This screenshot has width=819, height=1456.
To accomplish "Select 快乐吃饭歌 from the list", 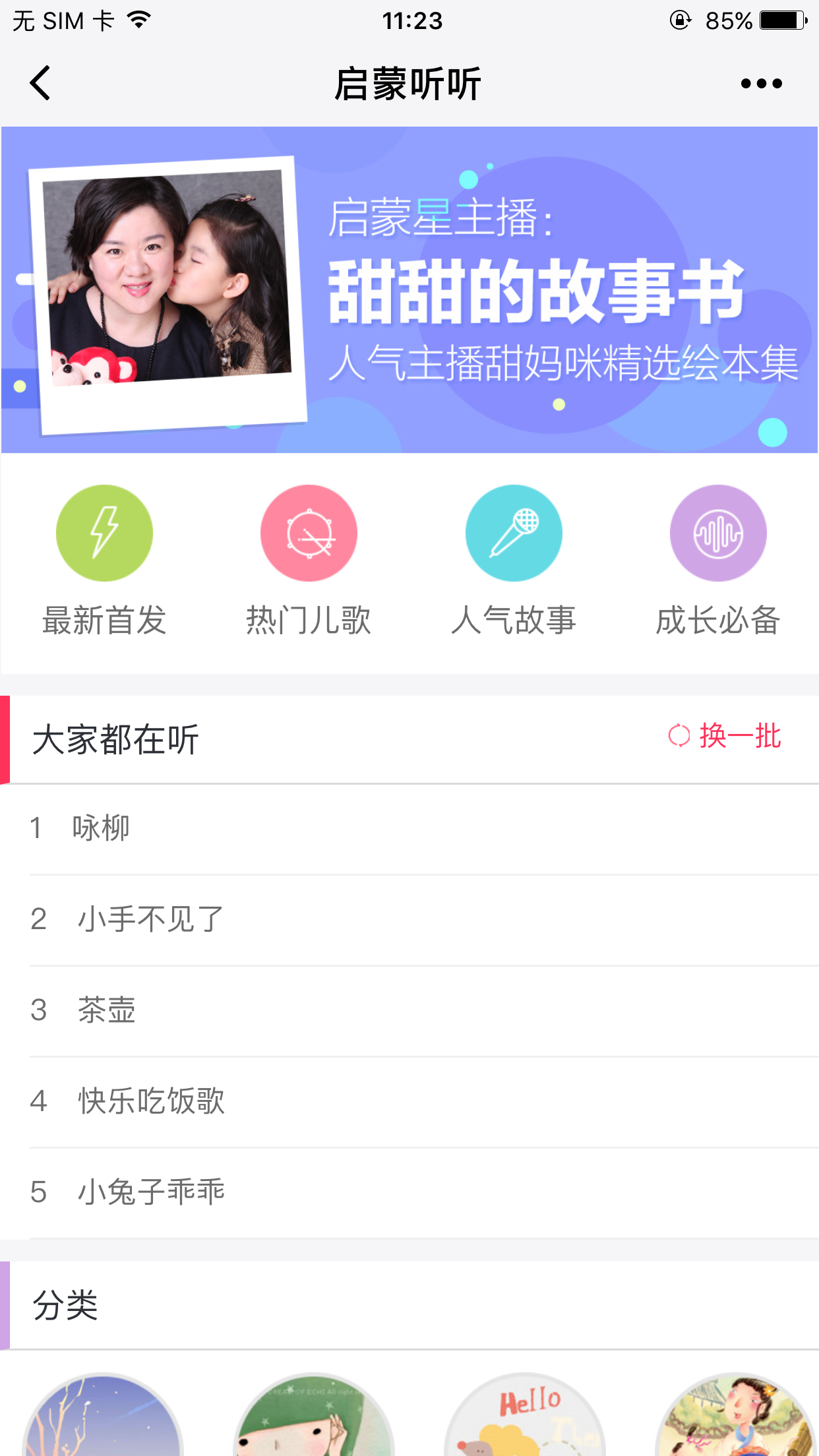I will (x=152, y=1101).
